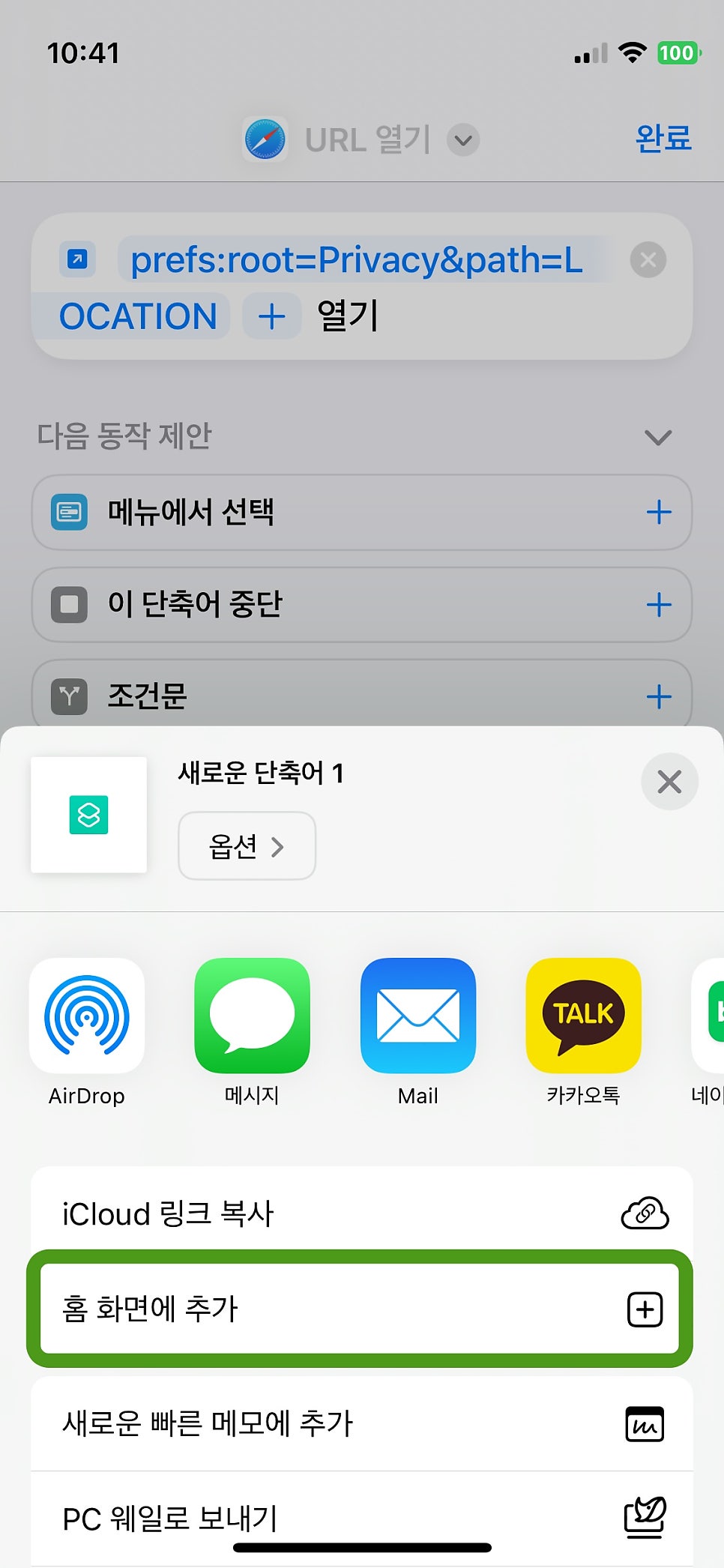Select 새로운 빠른 메모에 추가
Image resolution: width=724 pixels, height=1568 pixels.
(x=361, y=1423)
